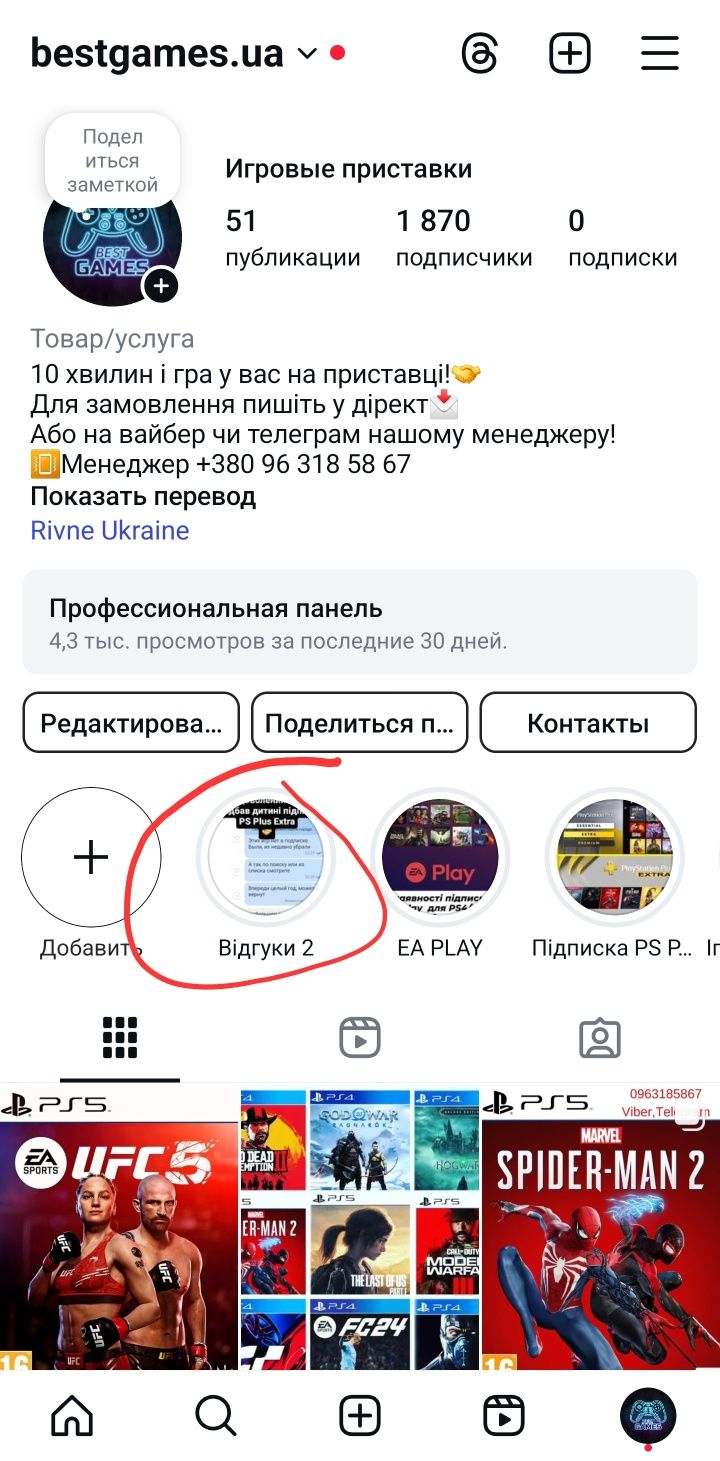This screenshot has height=1461, width=720.
Task: Open the 'Відгуки 2' highlight
Action: (266, 860)
